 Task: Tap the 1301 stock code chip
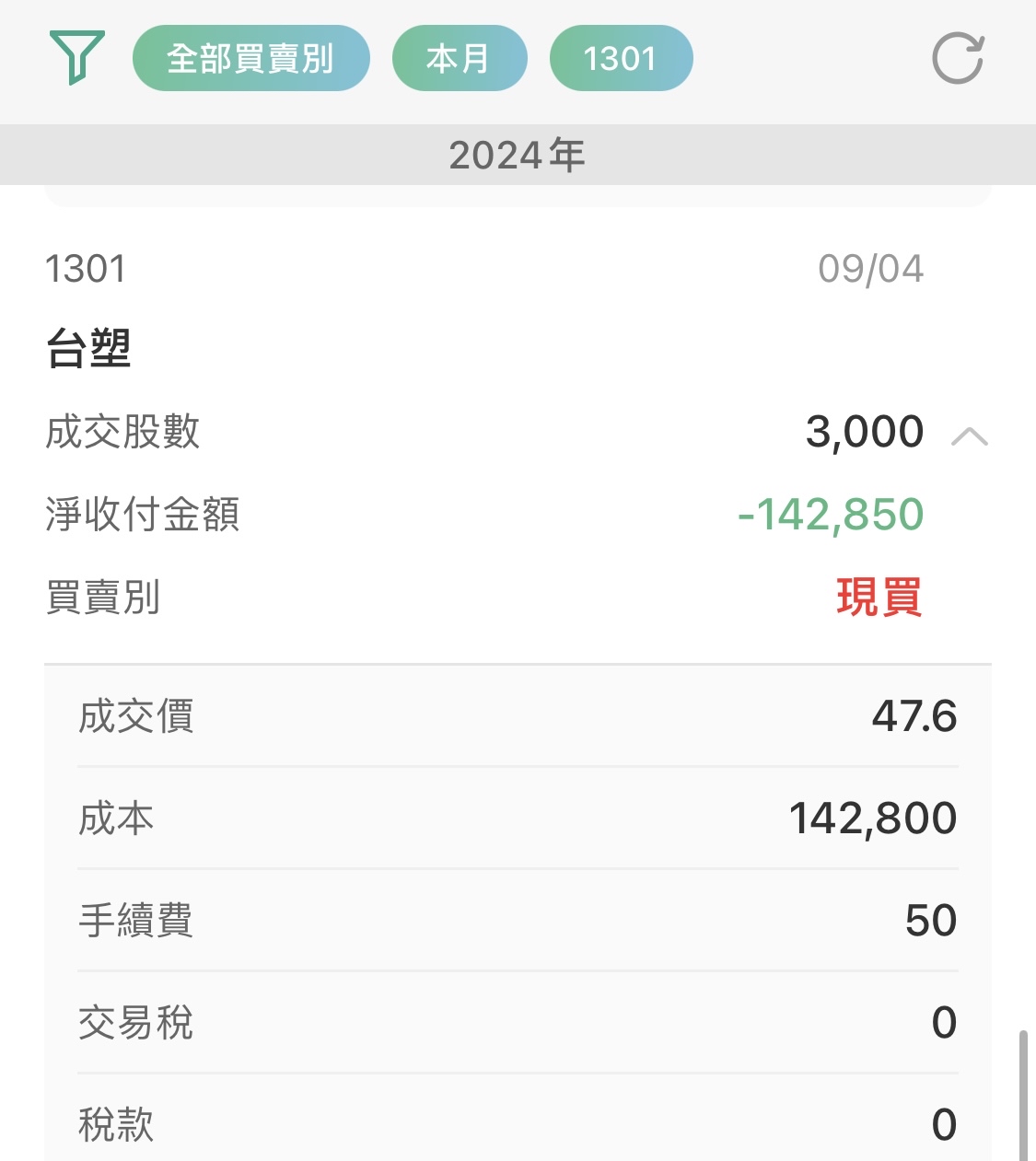pyautogui.click(x=621, y=58)
